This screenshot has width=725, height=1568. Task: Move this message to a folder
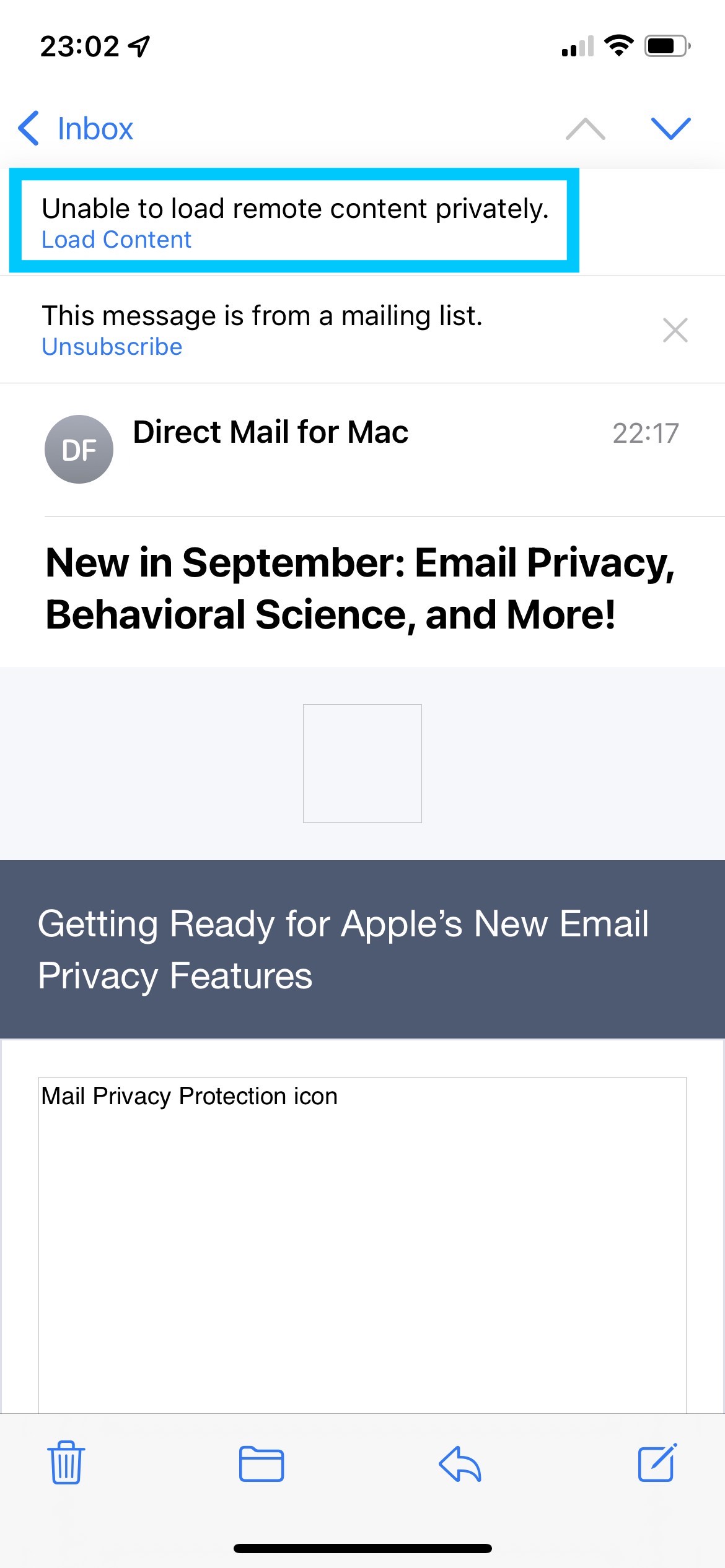[x=261, y=1464]
